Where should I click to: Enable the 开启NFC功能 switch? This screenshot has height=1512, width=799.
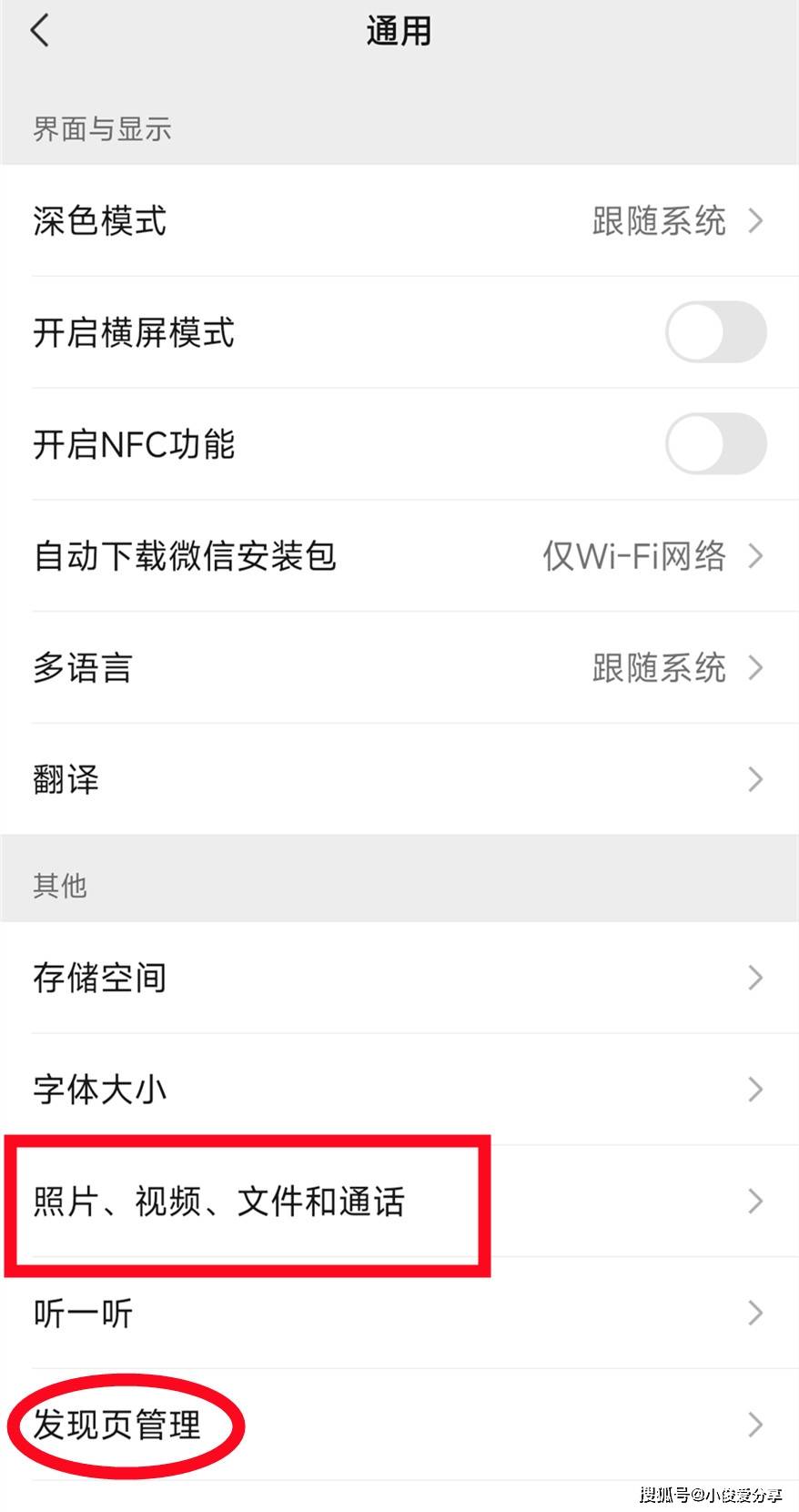click(x=715, y=444)
